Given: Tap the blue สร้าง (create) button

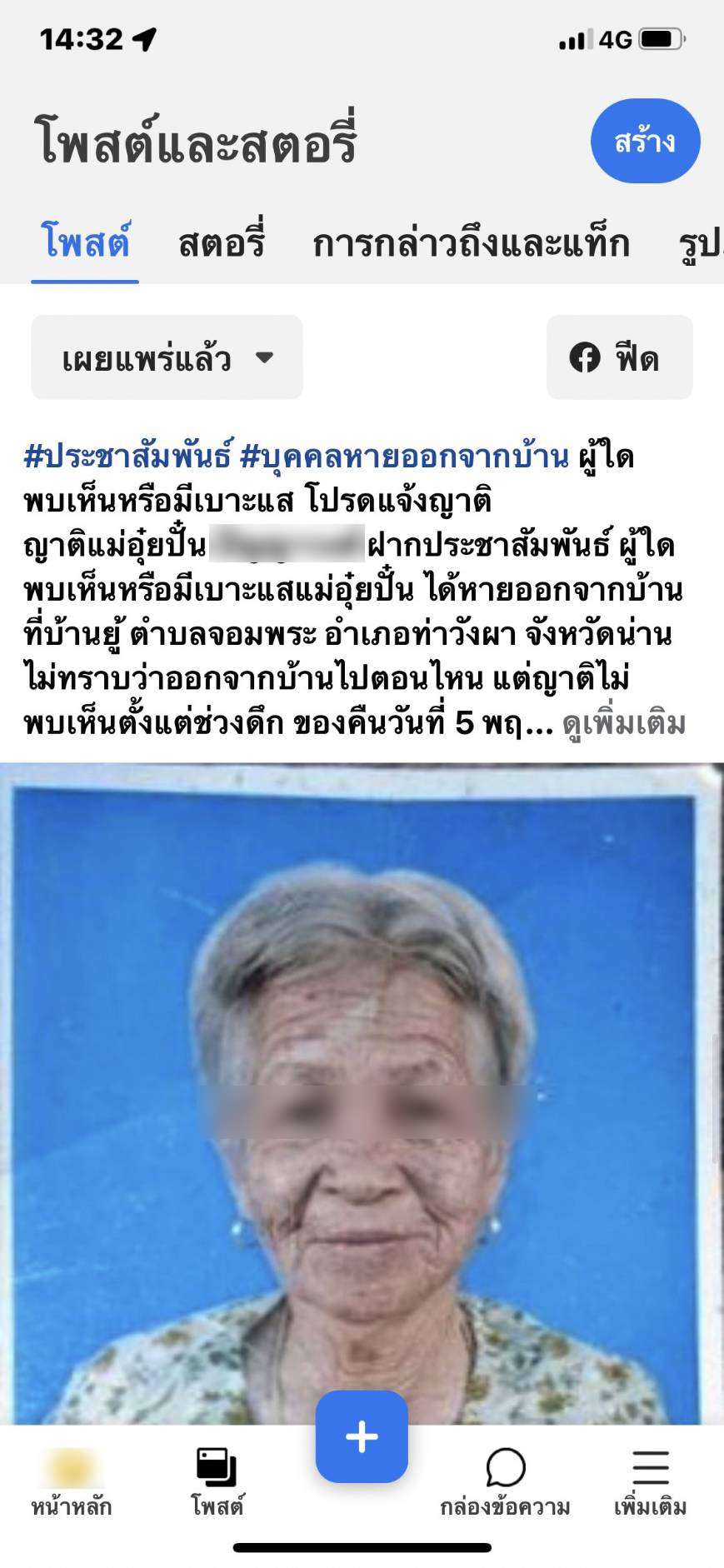Looking at the screenshot, I should pyautogui.click(x=645, y=141).
